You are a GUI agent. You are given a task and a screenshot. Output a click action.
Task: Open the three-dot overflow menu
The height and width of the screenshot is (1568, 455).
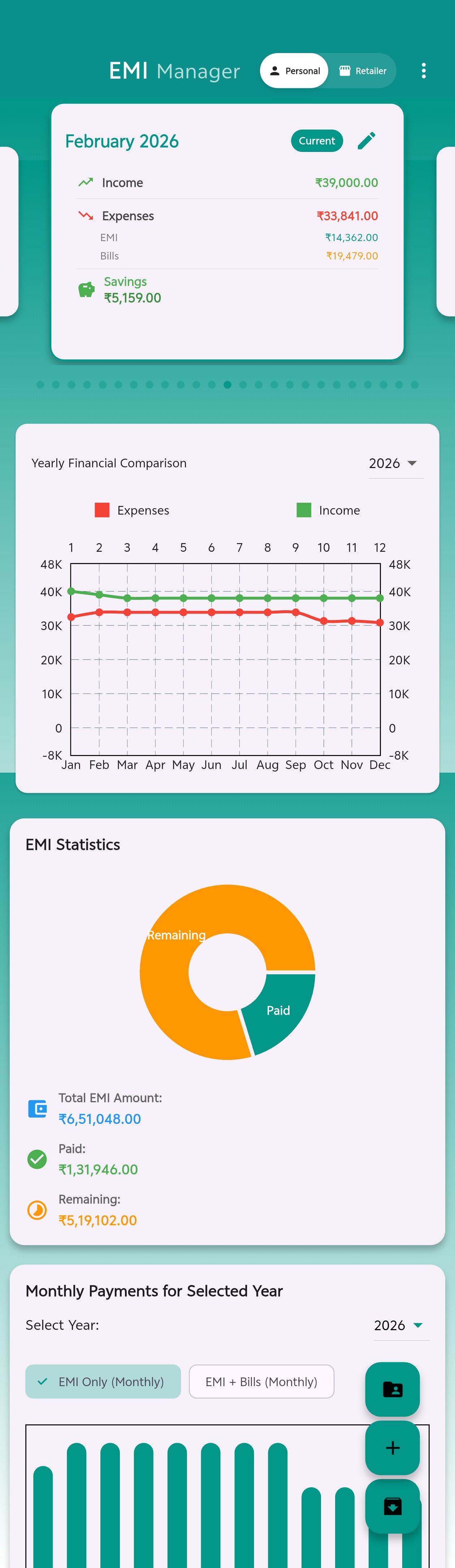[x=423, y=71]
